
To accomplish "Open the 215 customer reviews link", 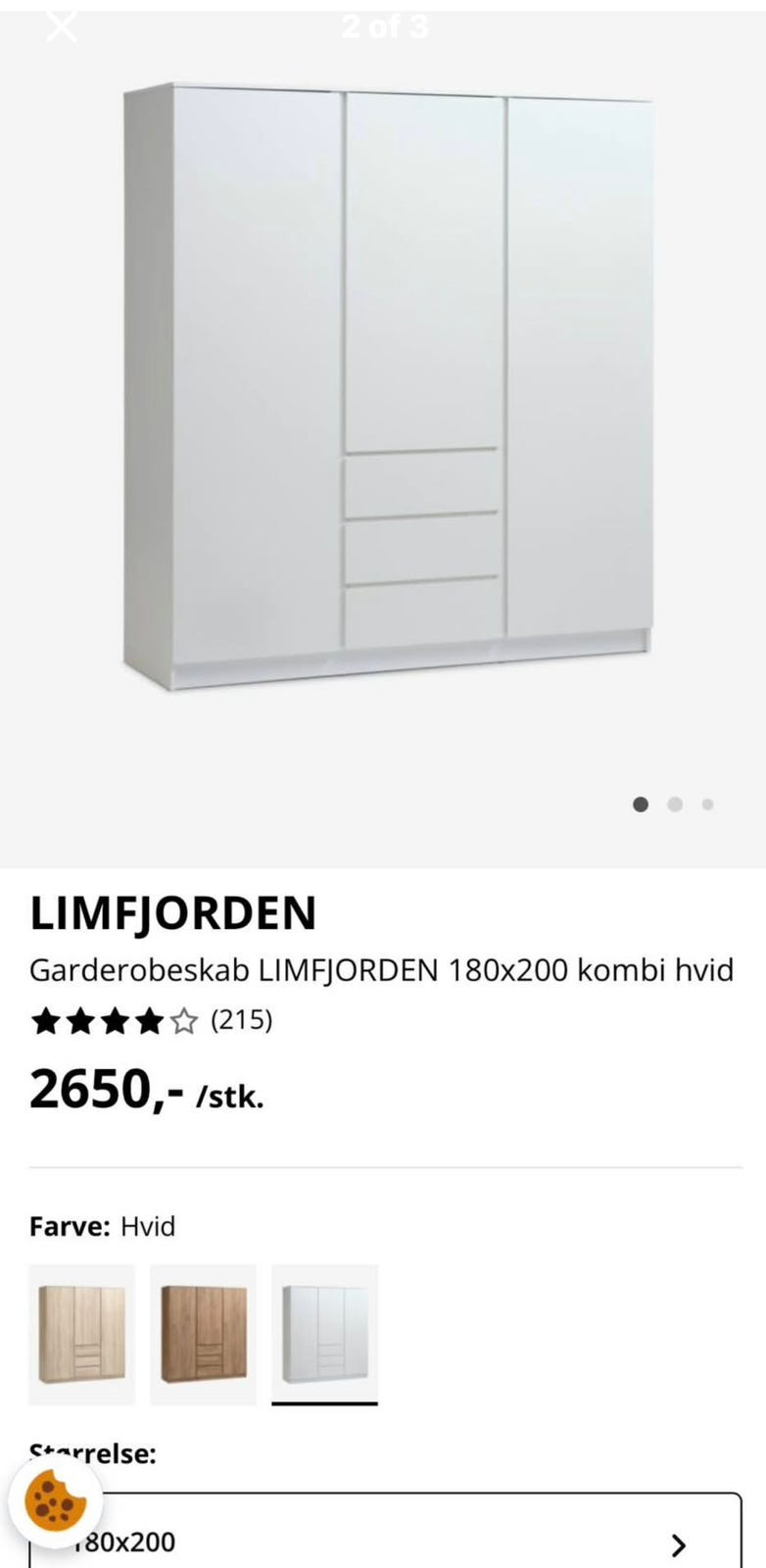I will [241, 1020].
